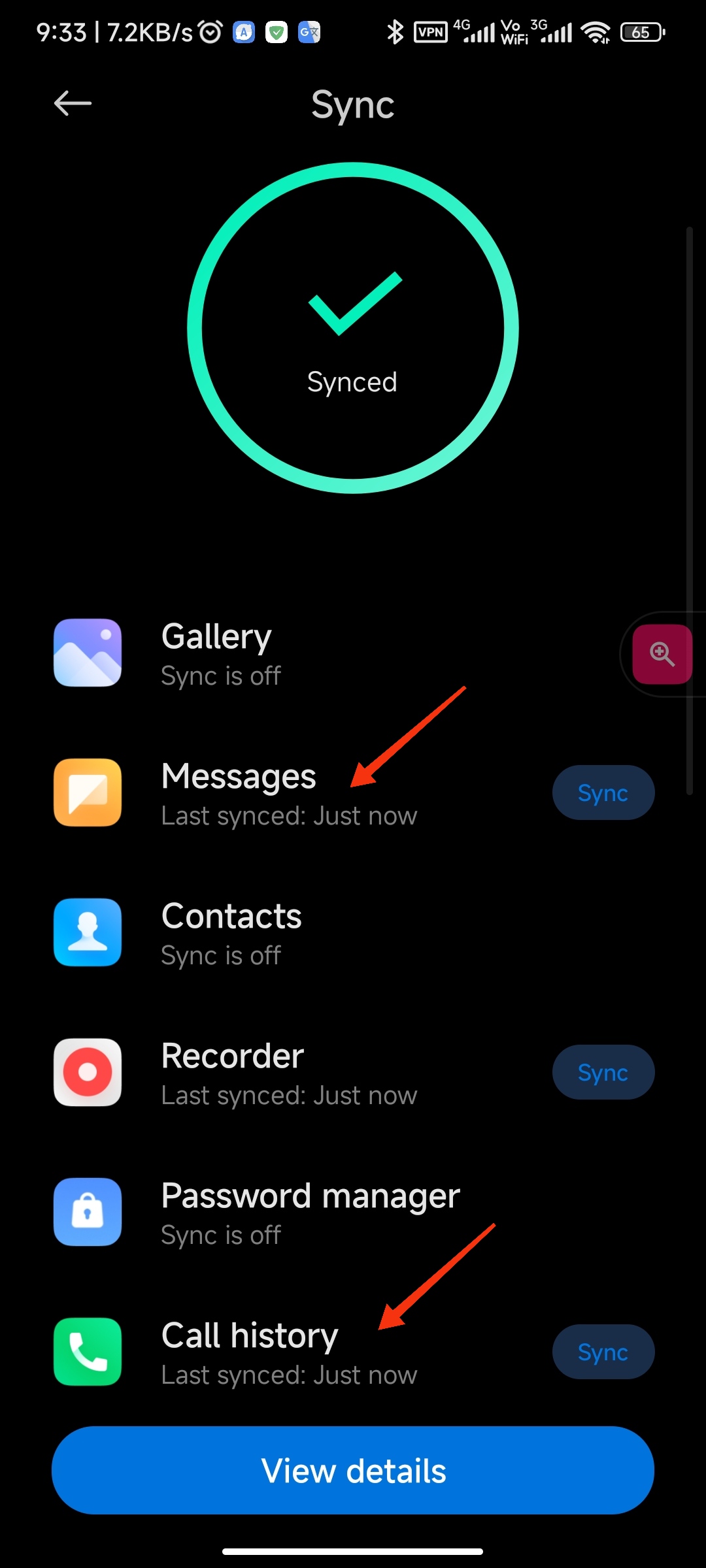Tap the Sync button for Messages

pyautogui.click(x=603, y=792)
